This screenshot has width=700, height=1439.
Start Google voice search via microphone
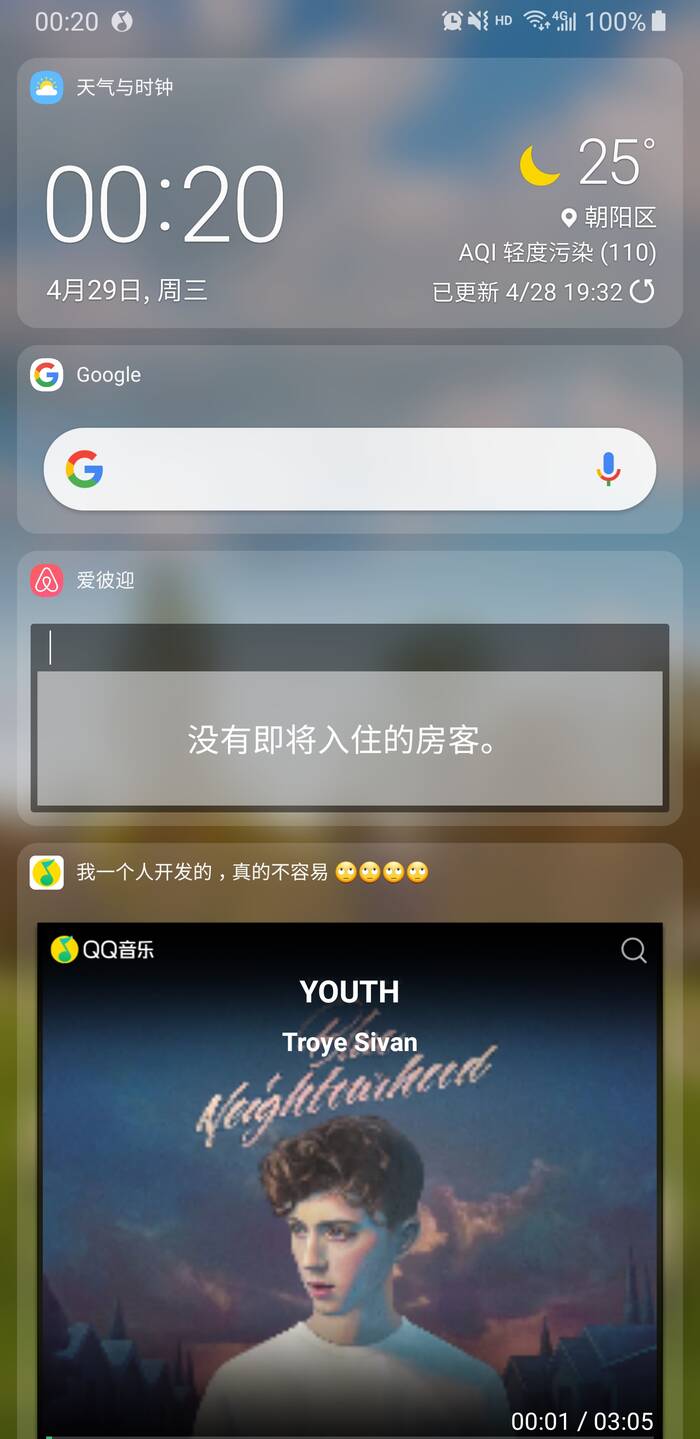[608, 469]
